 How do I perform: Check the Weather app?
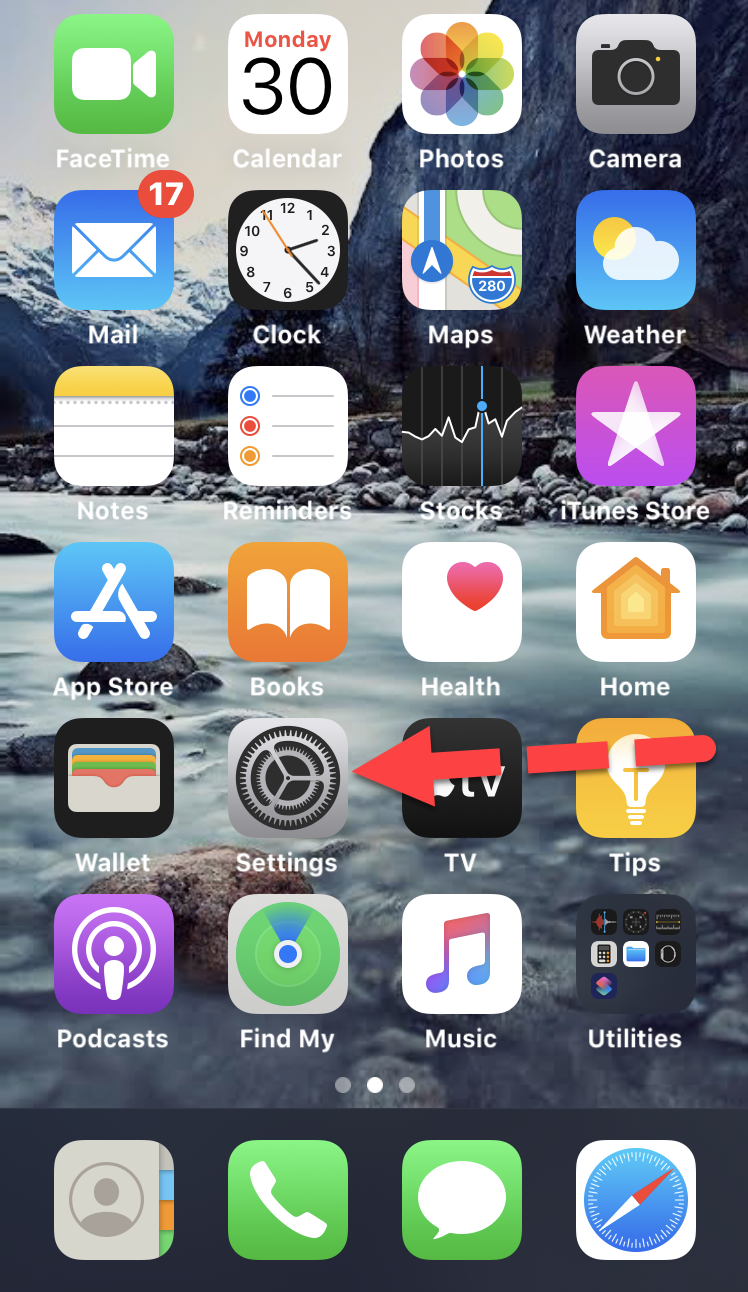tap(636, 250)
